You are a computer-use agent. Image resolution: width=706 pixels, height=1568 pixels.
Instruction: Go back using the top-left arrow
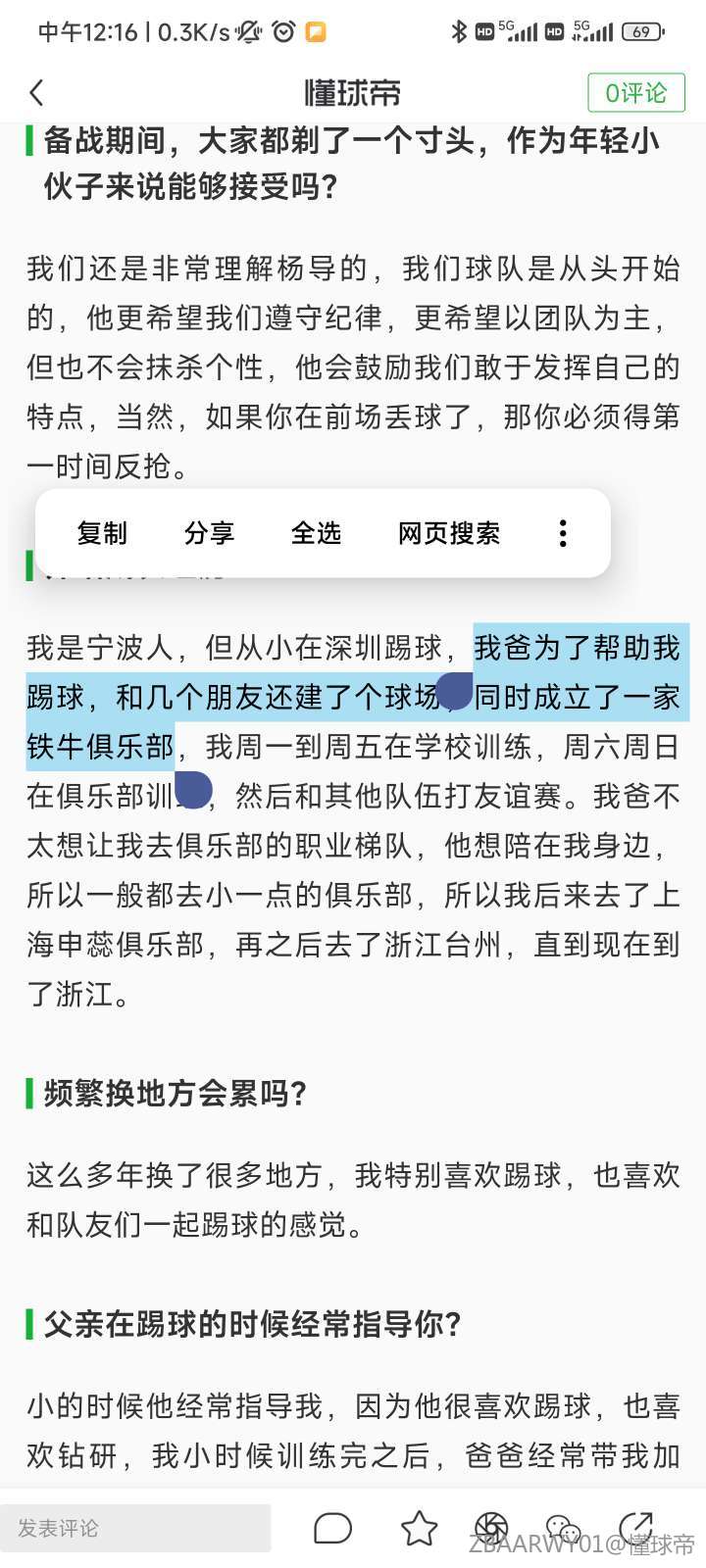(x=37, y=93)
